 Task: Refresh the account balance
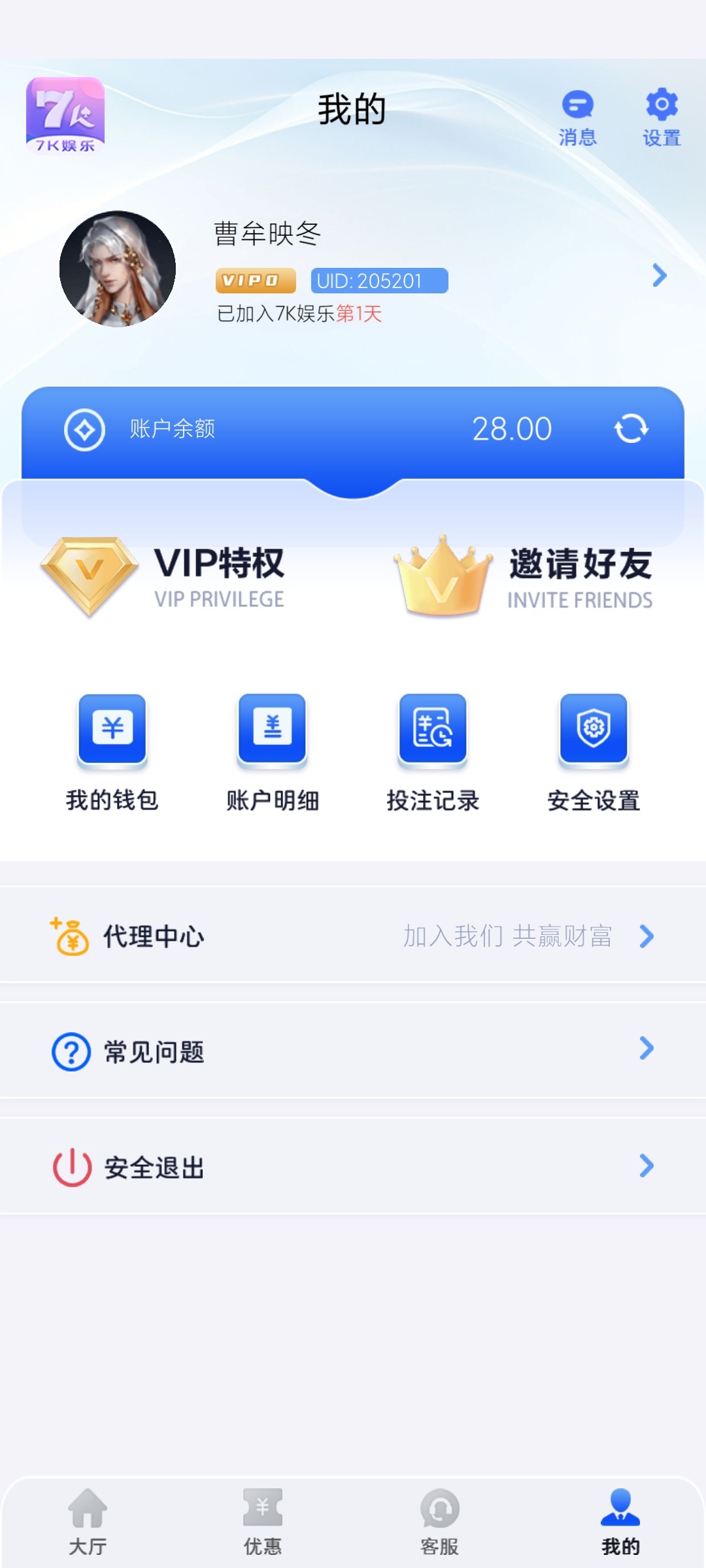click(x=631, y=429)
